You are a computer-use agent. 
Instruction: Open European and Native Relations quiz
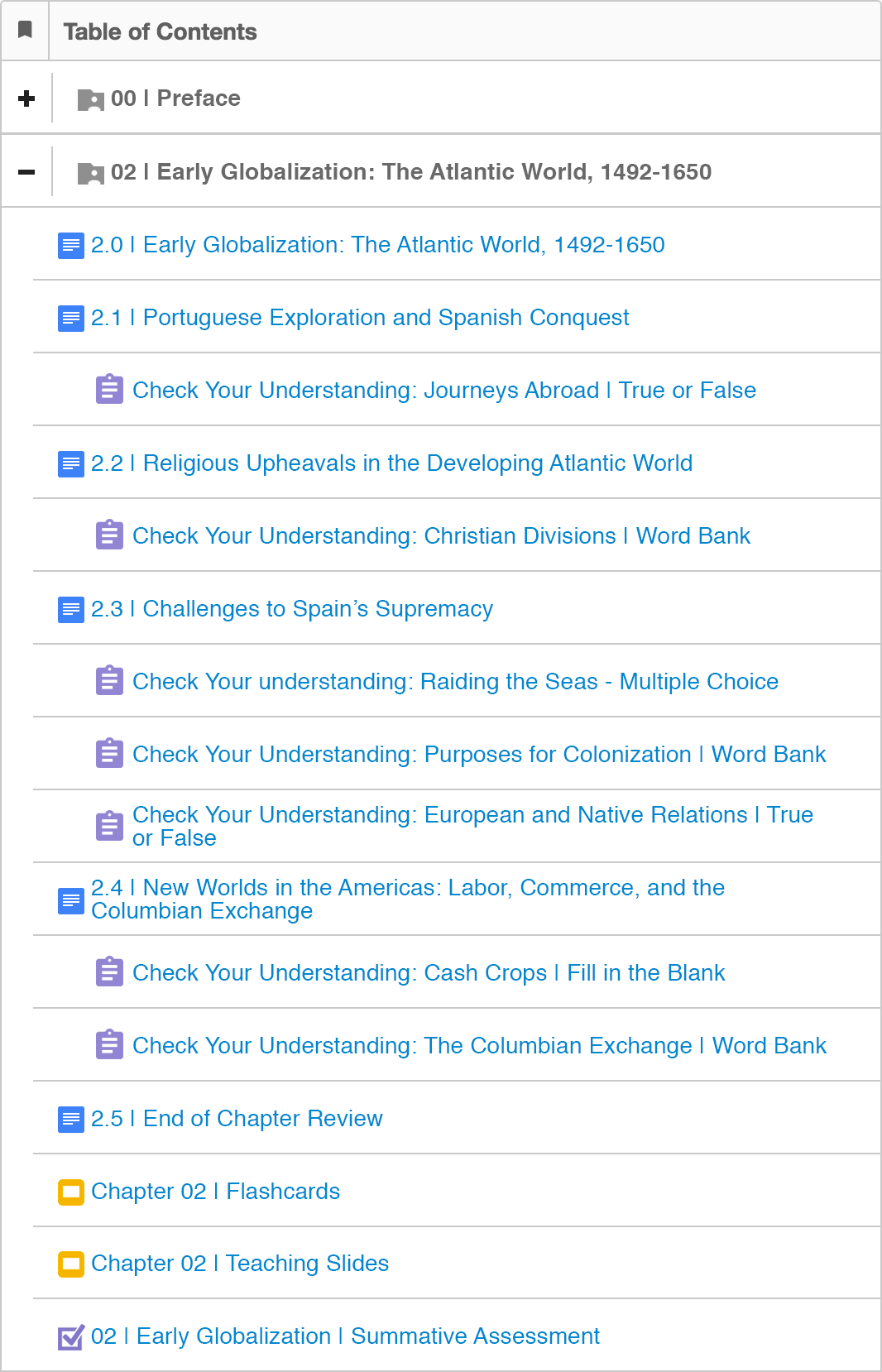coord(472,826)
